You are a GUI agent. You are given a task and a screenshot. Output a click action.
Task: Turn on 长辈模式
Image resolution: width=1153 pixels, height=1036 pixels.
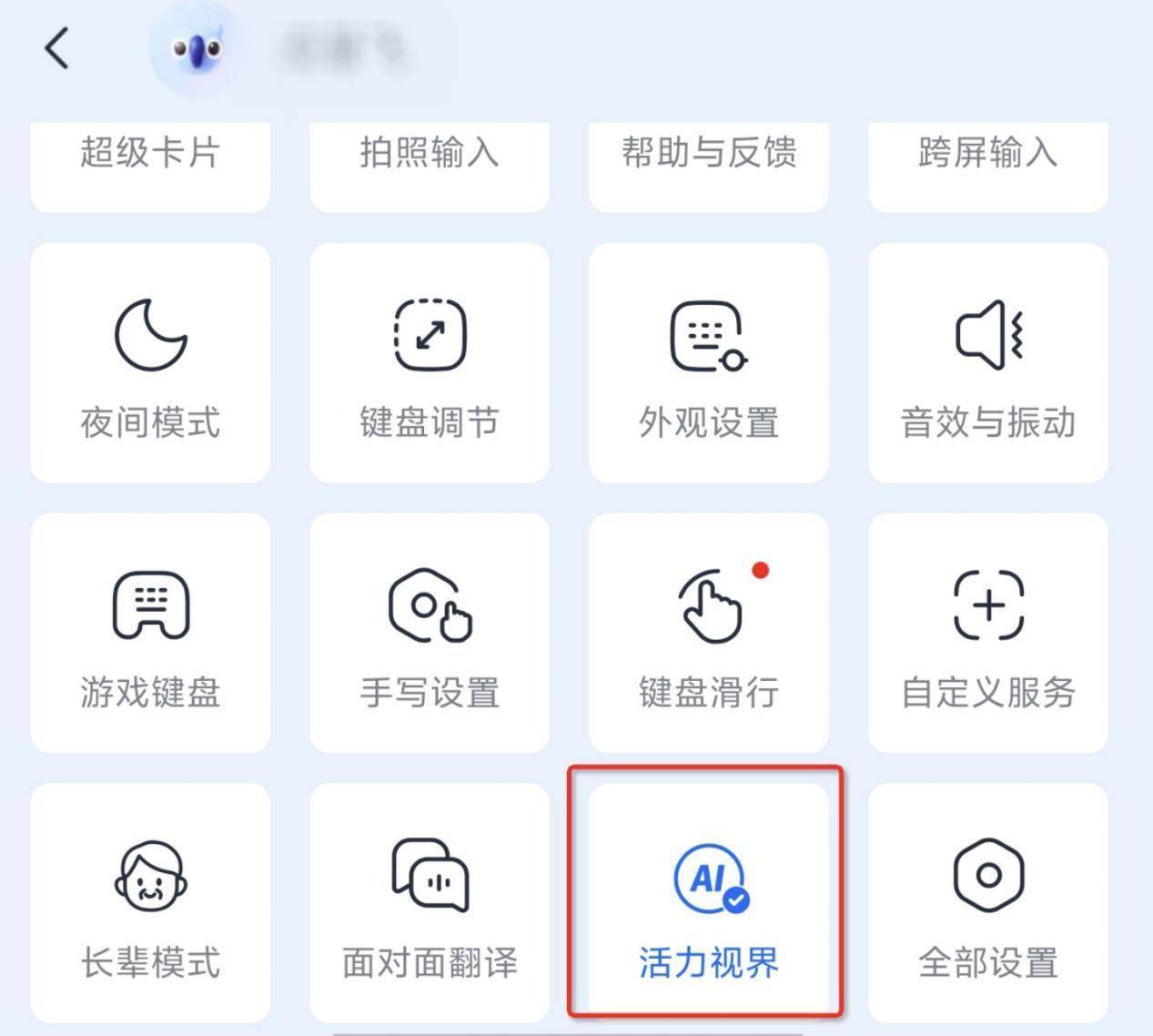[150, 903]
